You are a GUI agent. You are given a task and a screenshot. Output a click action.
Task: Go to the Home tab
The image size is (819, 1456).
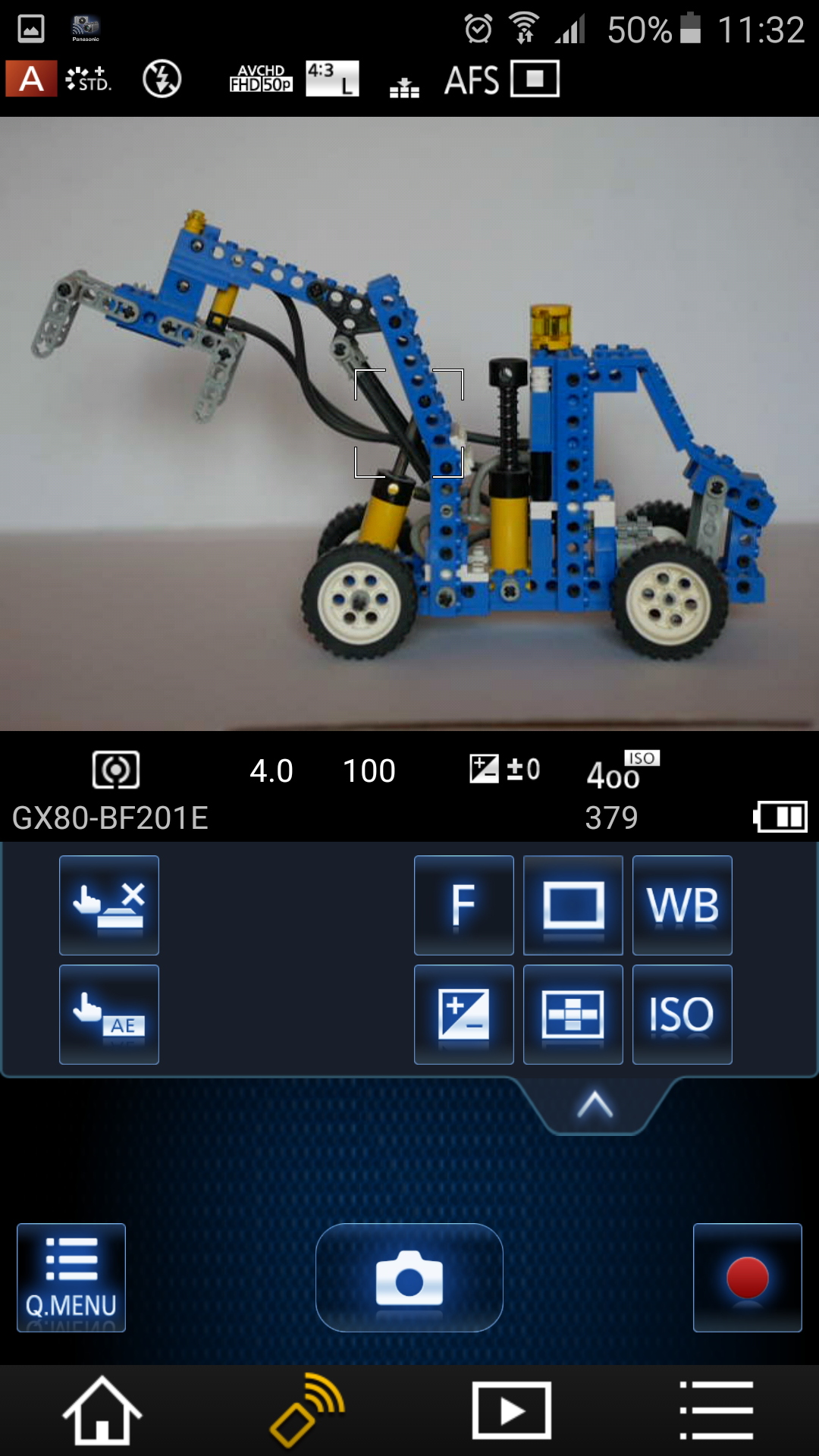102,1410
